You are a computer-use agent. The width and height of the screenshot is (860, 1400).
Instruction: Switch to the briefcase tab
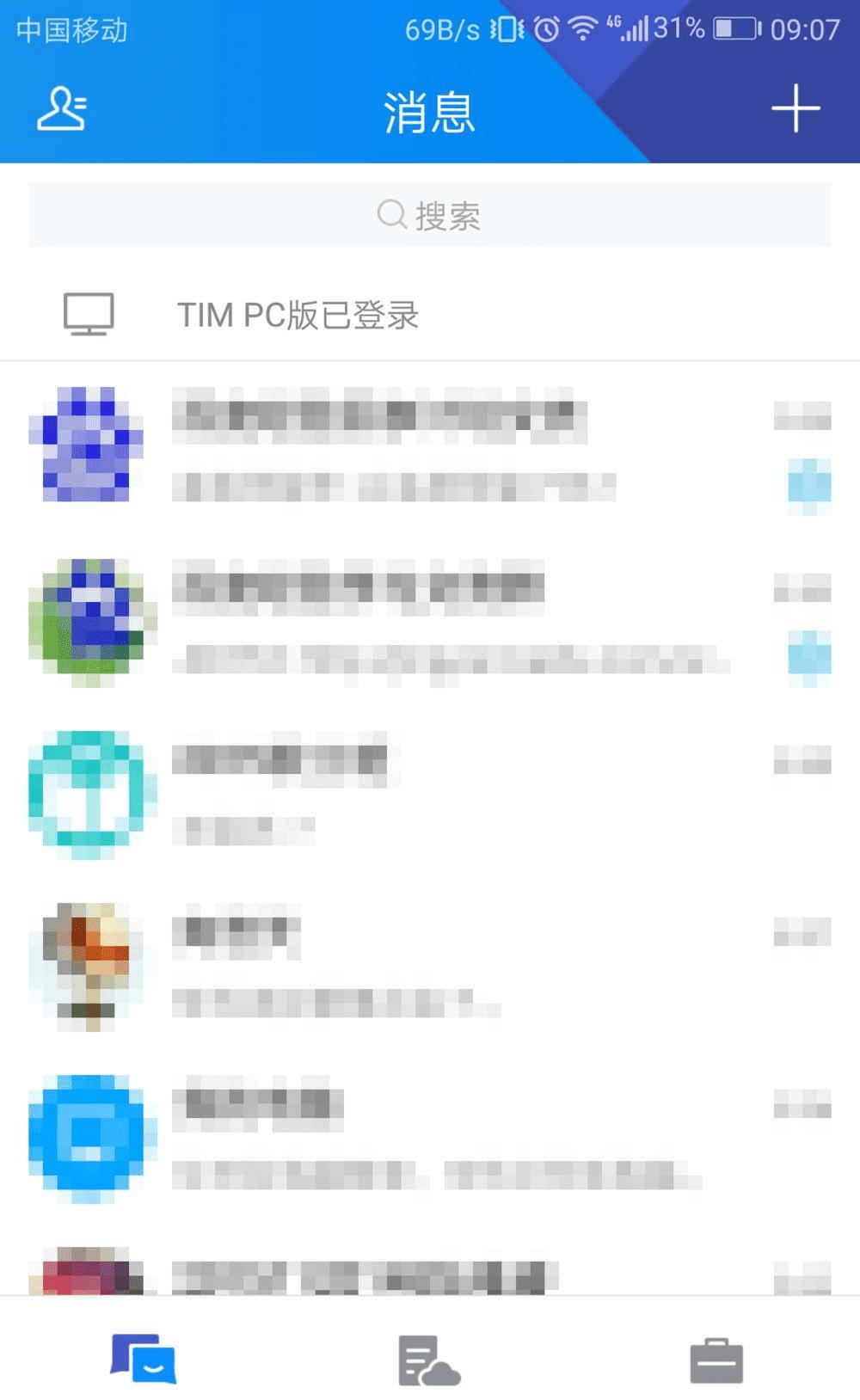tap(716, 1360)
